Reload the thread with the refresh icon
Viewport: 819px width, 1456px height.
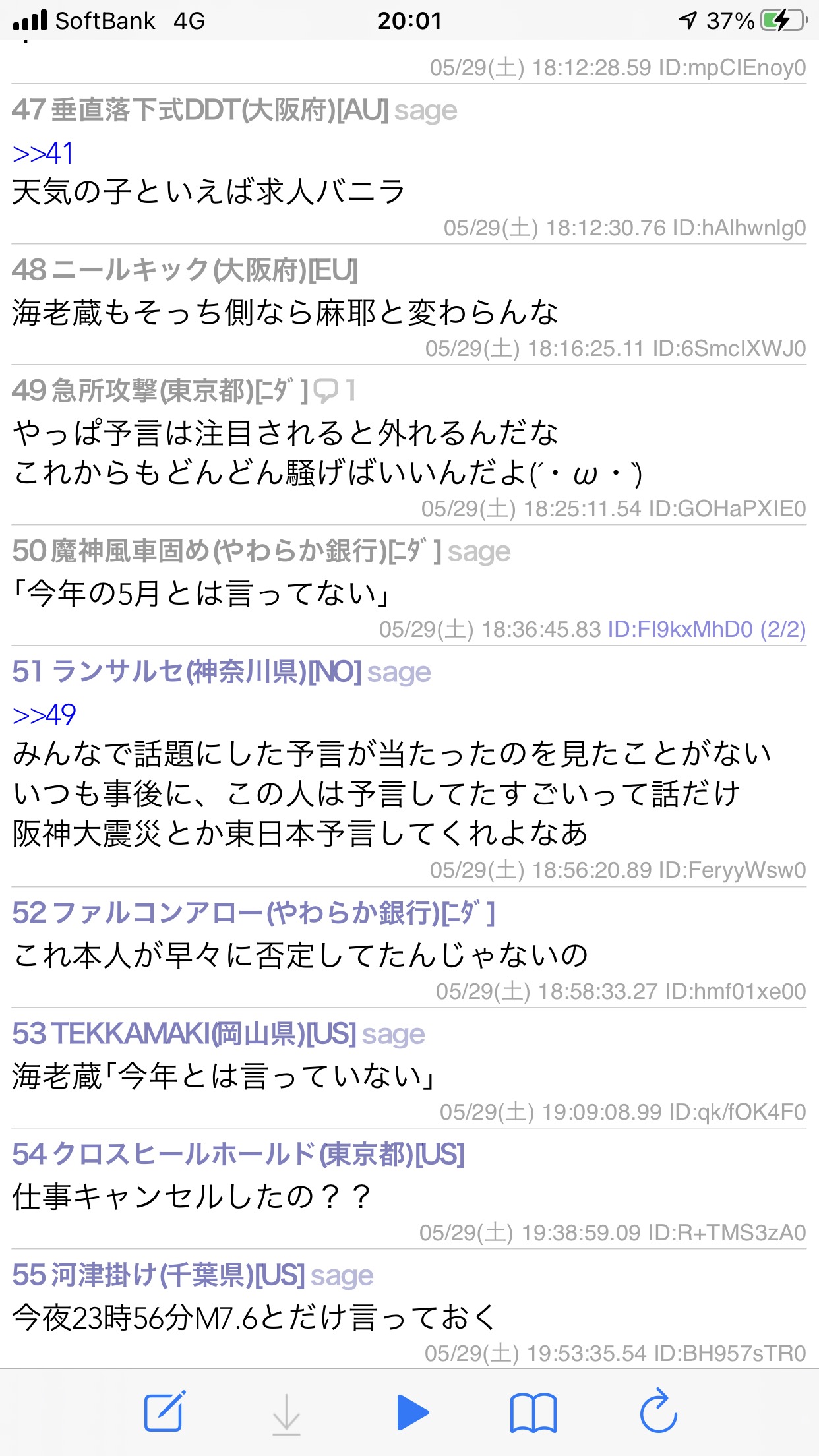[658, 1412]
